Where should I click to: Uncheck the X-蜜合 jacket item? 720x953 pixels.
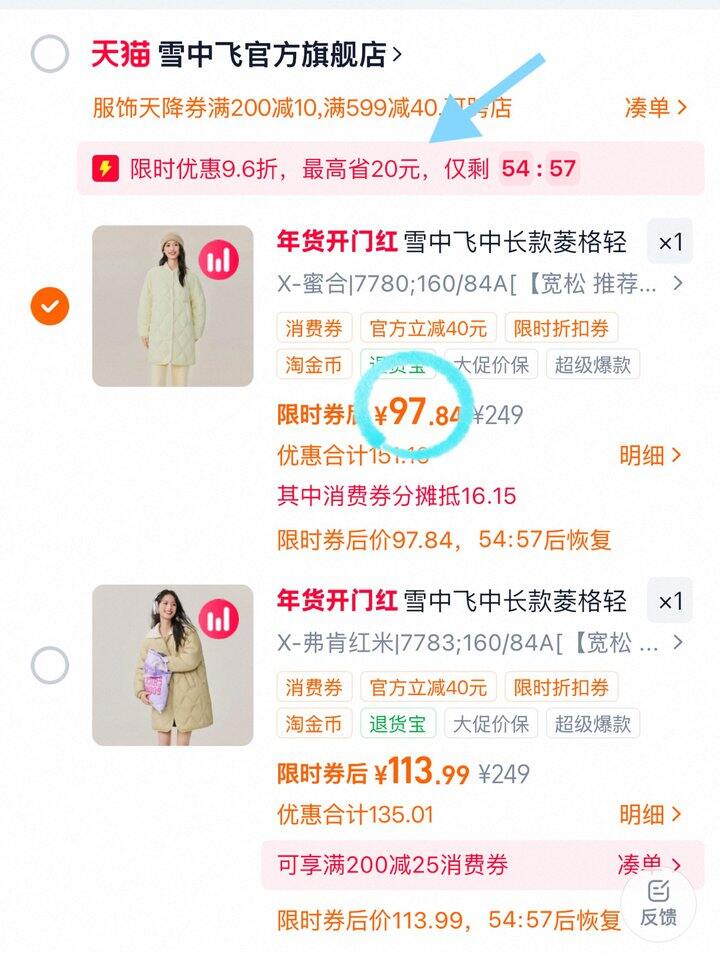[50, 305]
